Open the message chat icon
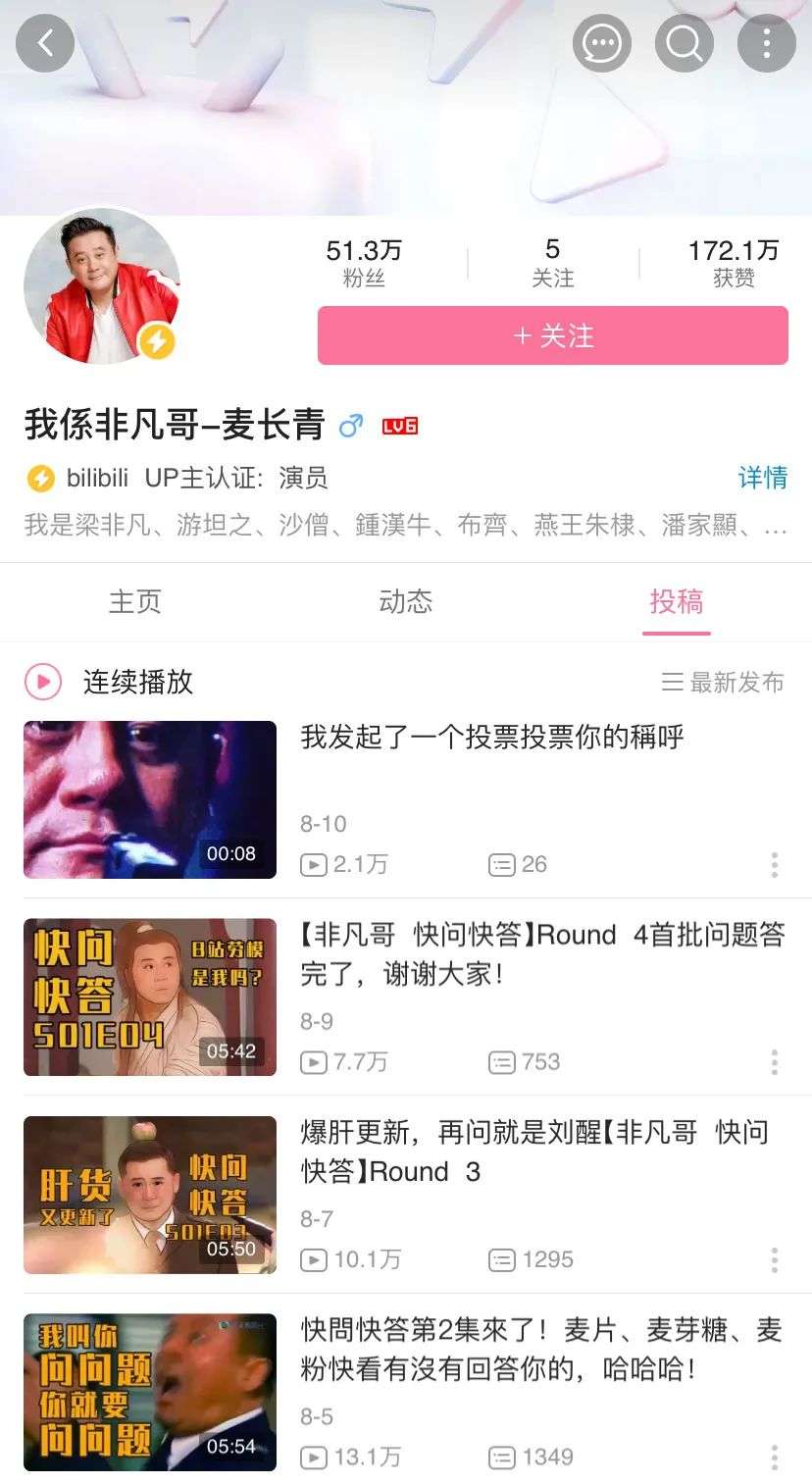This screenshot has height=1483, width=812. pos(601,43)
